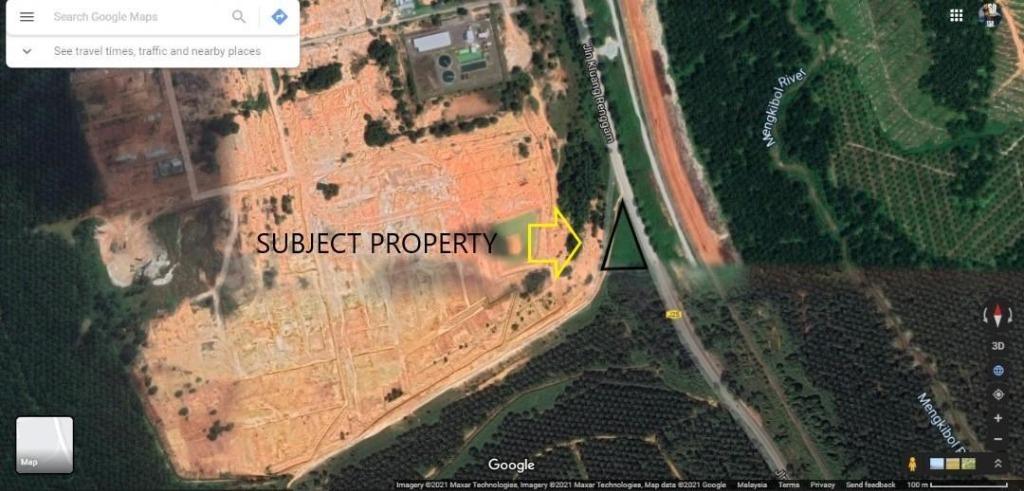The width and height of the screenshot is (1024, 491).
Task: Open the Google Maps hamburger menu
Action: pyautogui.click(x=27, y=17)
